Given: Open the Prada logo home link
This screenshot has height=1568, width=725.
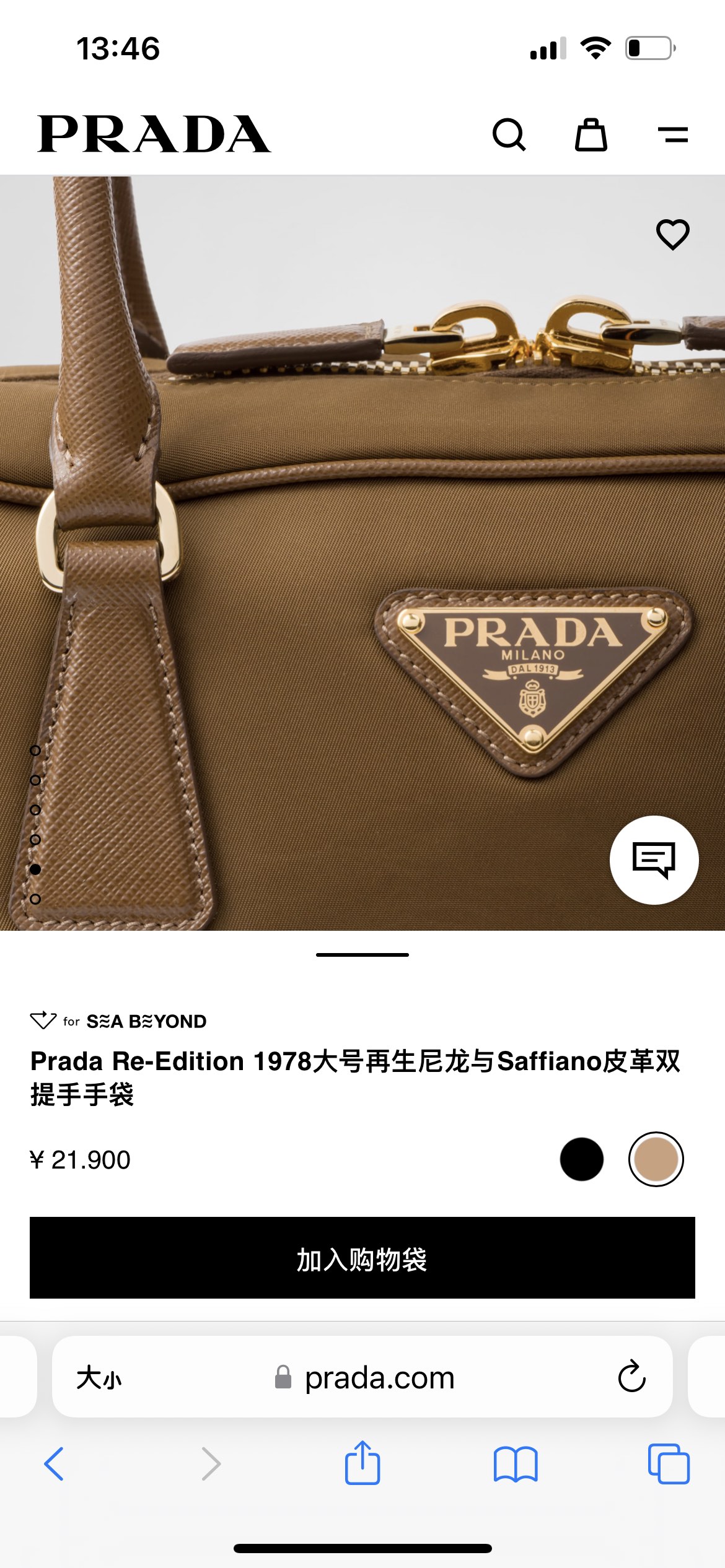Looking at the screenshot, I should pyautogui.click(x=154, y=134).
